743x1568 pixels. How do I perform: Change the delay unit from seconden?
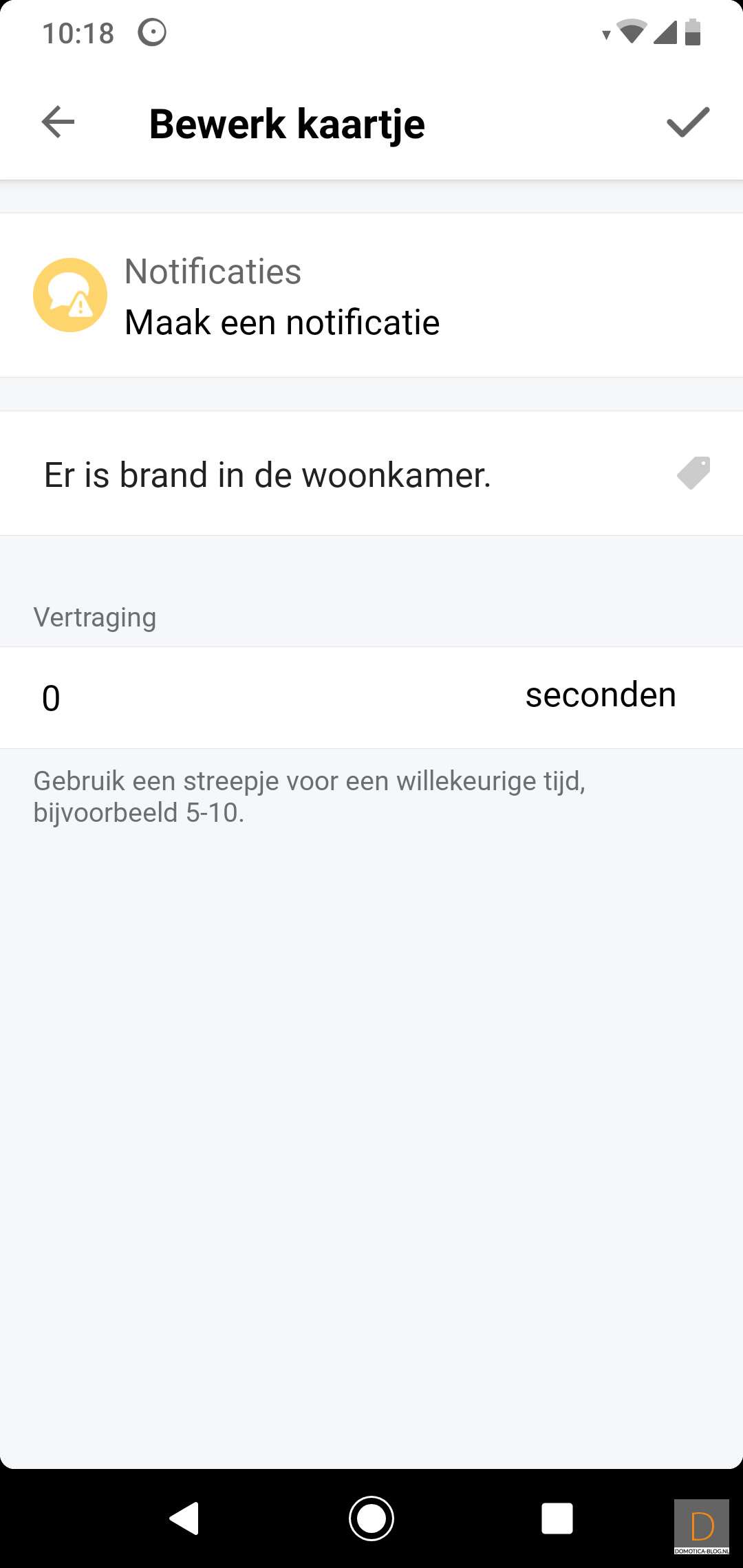[x=600, y=695]
